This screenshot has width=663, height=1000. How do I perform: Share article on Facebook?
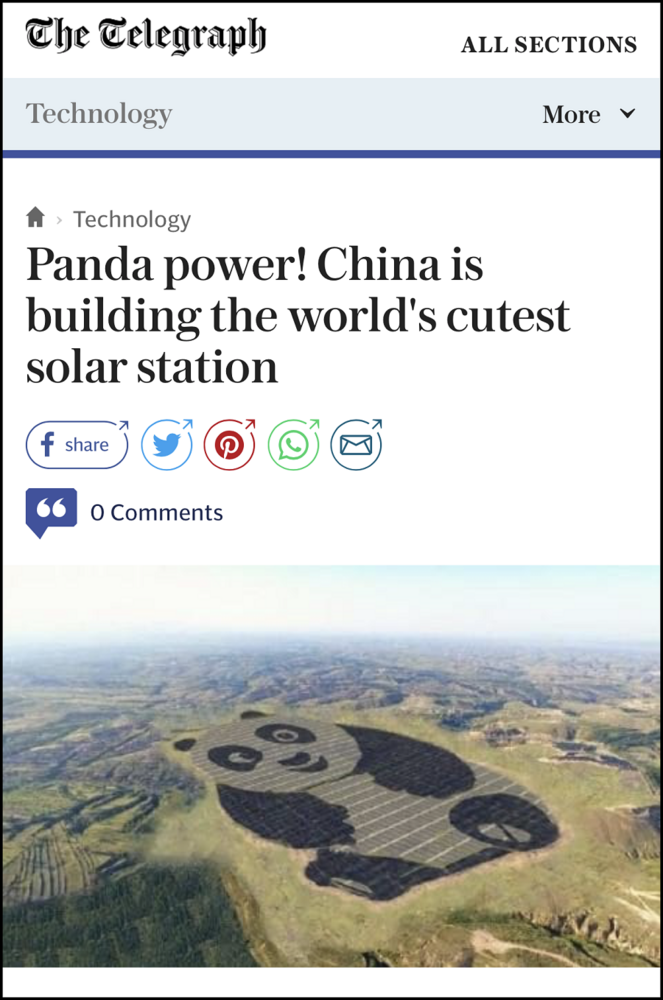77,445
